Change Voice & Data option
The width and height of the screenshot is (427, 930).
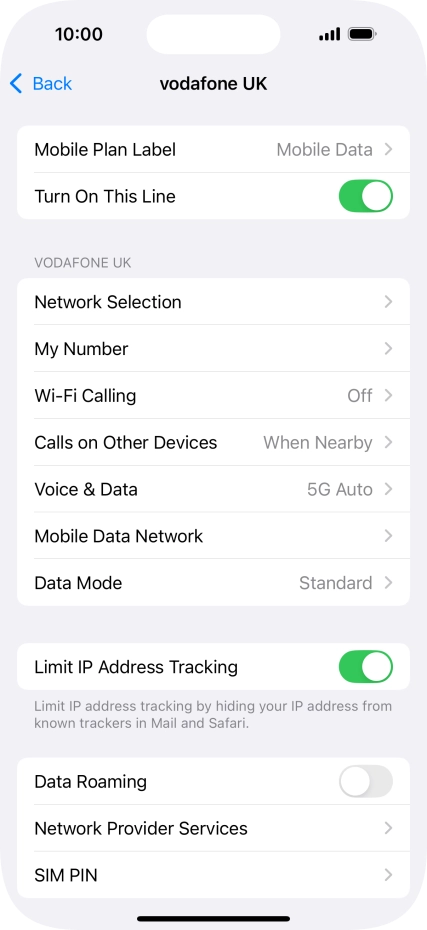click(214, 489)
